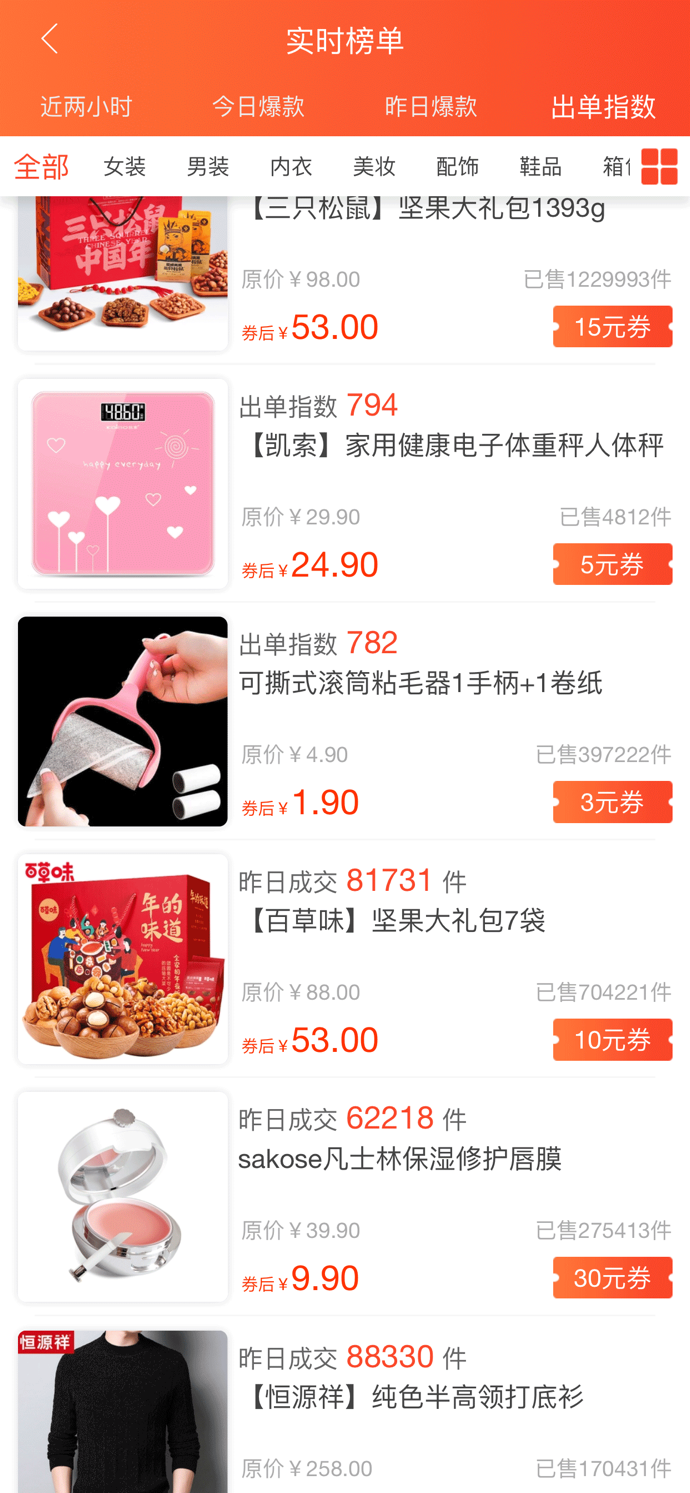
Task: Show the 内衣 category
Action: [x=291, y=167]
